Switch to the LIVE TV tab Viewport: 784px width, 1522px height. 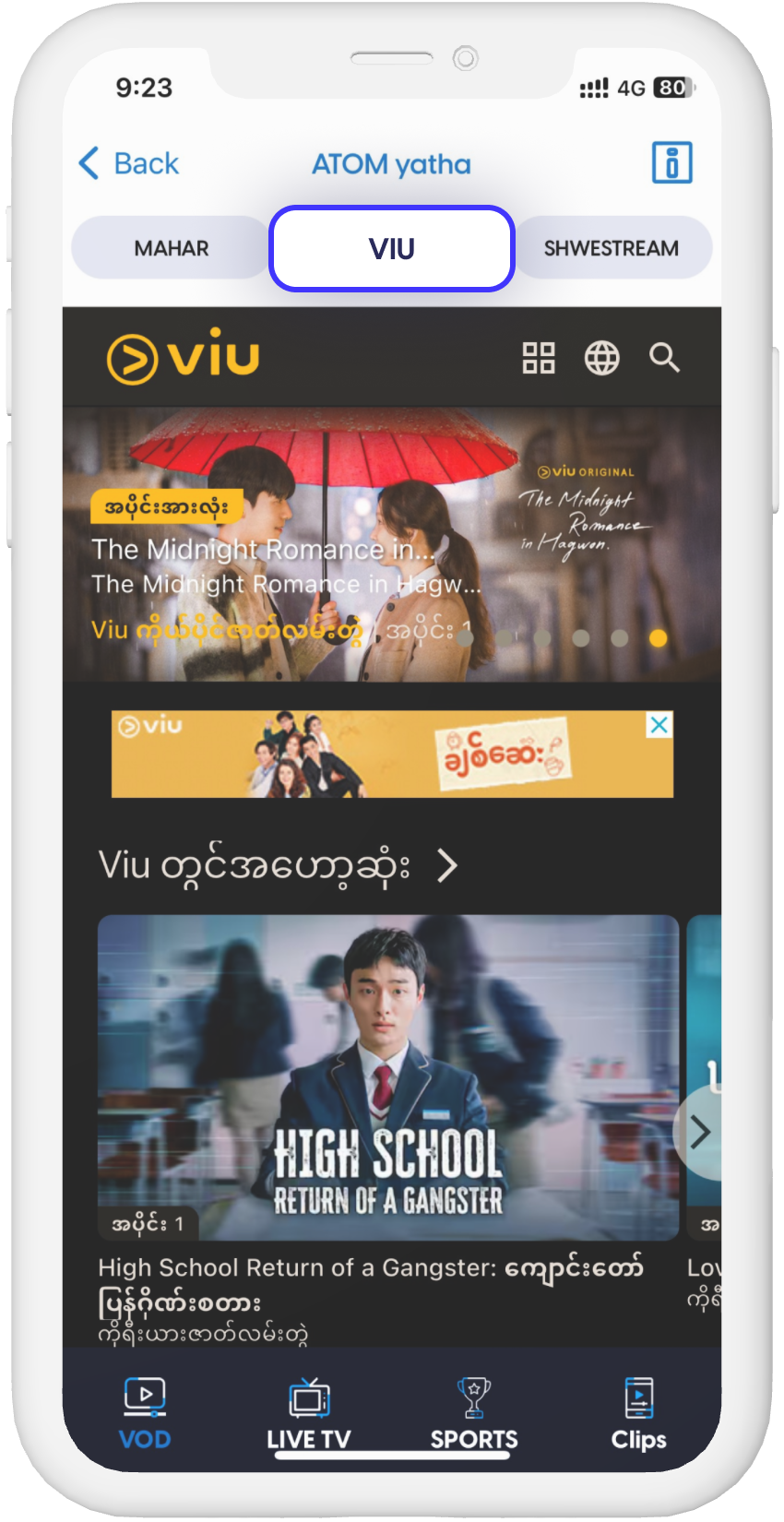tap(309, 1413)
